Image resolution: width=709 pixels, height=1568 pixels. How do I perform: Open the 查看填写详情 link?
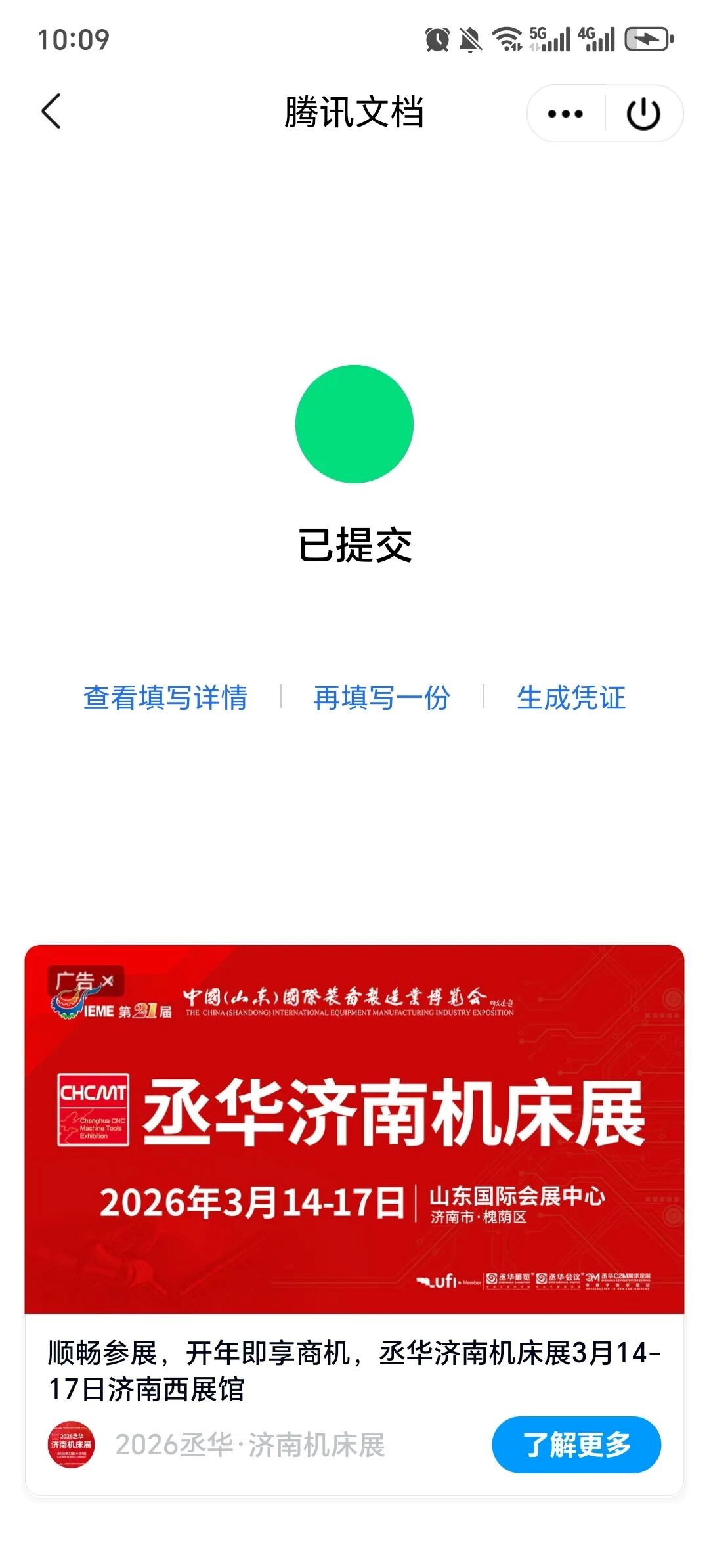pyautogui.click(x=165, y=697)
